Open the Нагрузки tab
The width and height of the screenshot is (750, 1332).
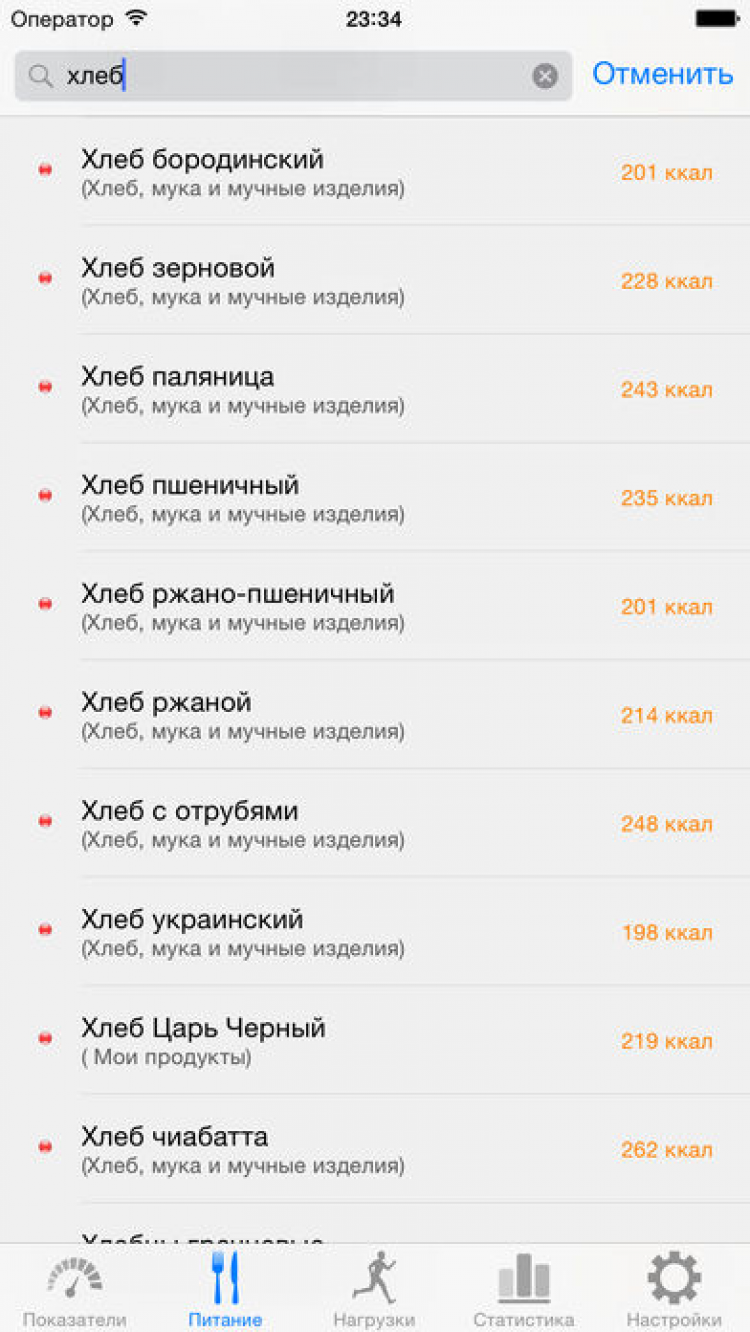(374, 1290)
